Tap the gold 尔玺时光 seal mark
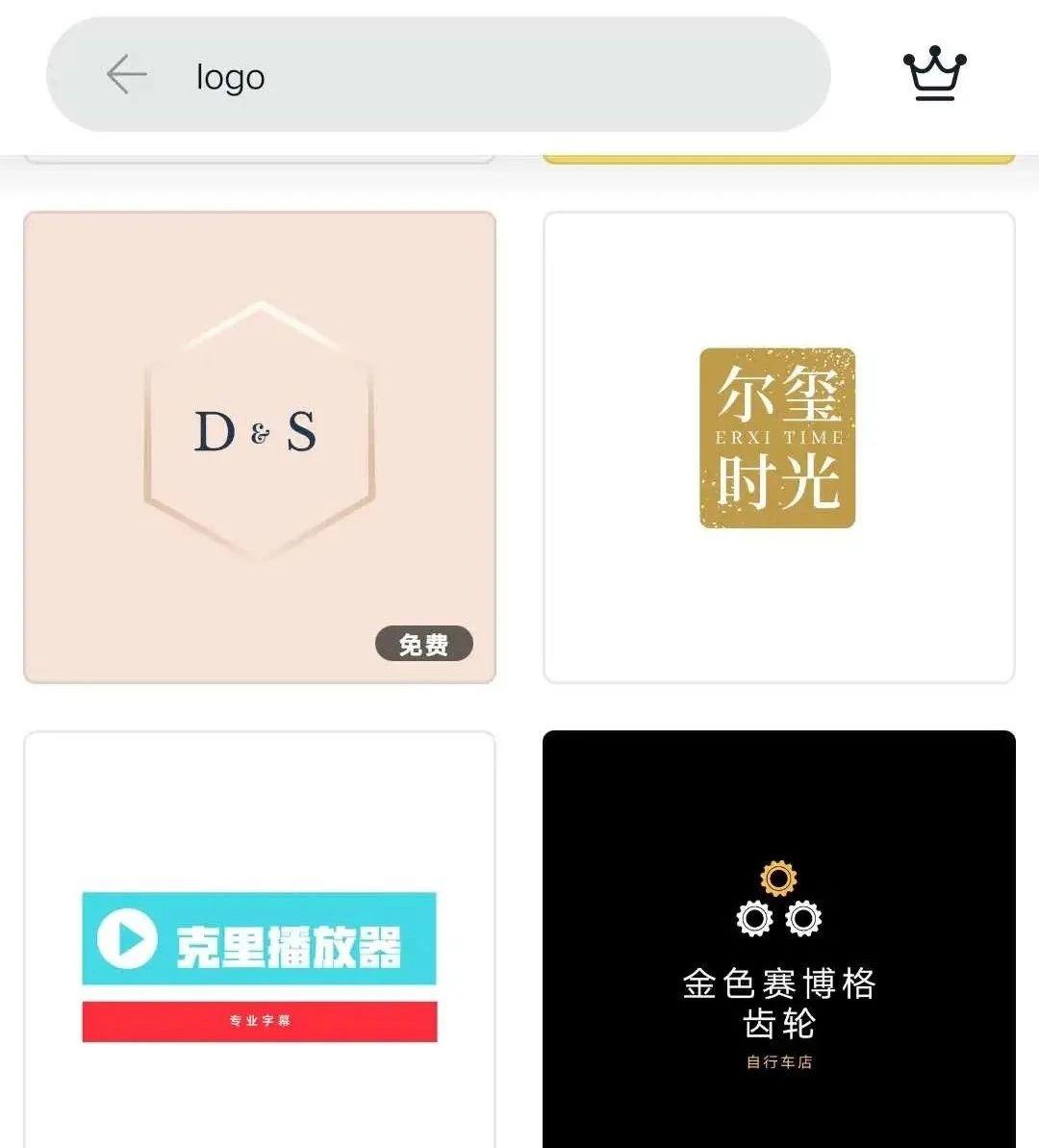The image size is (1039, 1148). [775, 438]
